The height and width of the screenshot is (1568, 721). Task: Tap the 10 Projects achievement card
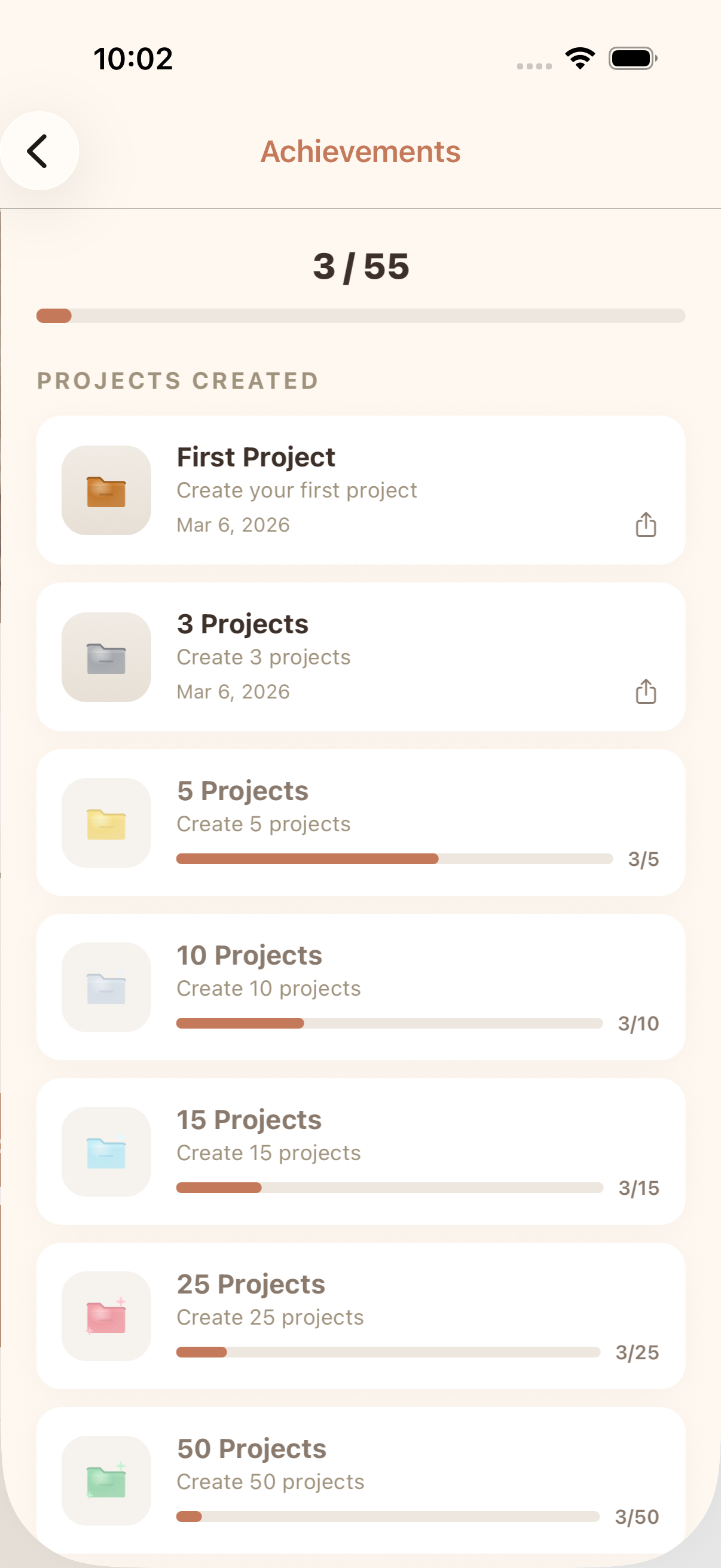(360, 986)
